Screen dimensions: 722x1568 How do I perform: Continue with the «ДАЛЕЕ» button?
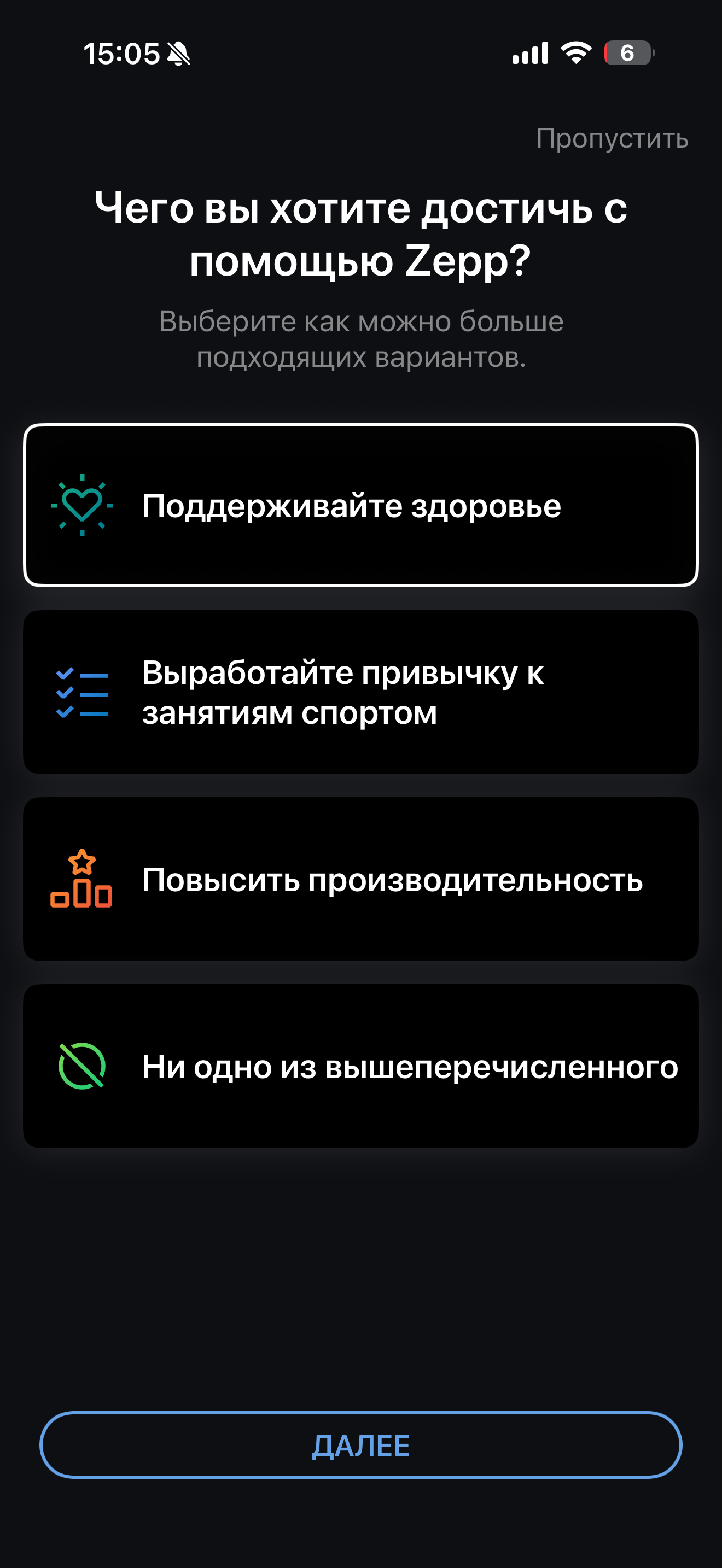pyautogui.click(x=360, y=1445)
